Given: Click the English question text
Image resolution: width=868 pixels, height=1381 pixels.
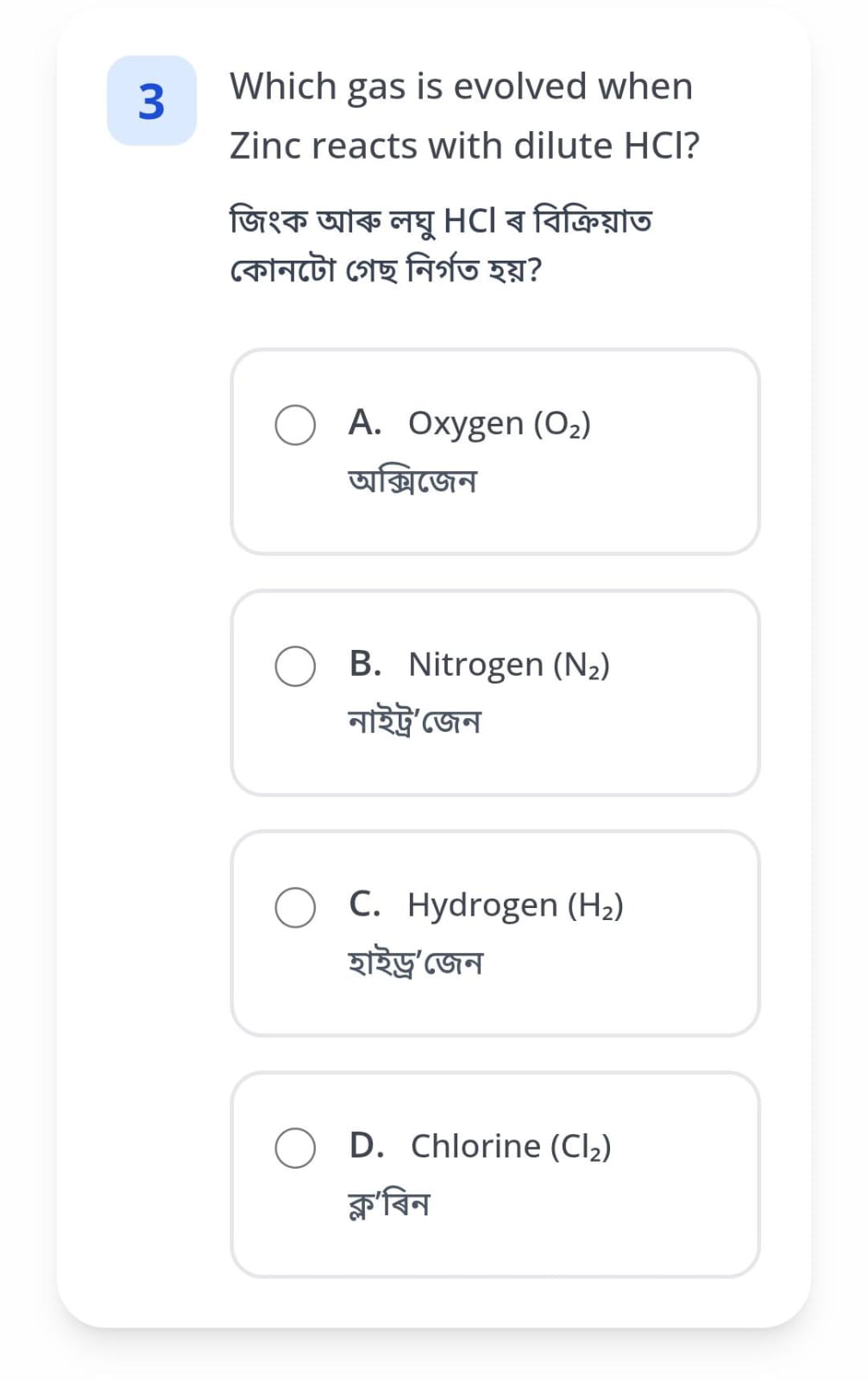Looking at the screenshot, I should pyautogui.click(x=462, y=114).
